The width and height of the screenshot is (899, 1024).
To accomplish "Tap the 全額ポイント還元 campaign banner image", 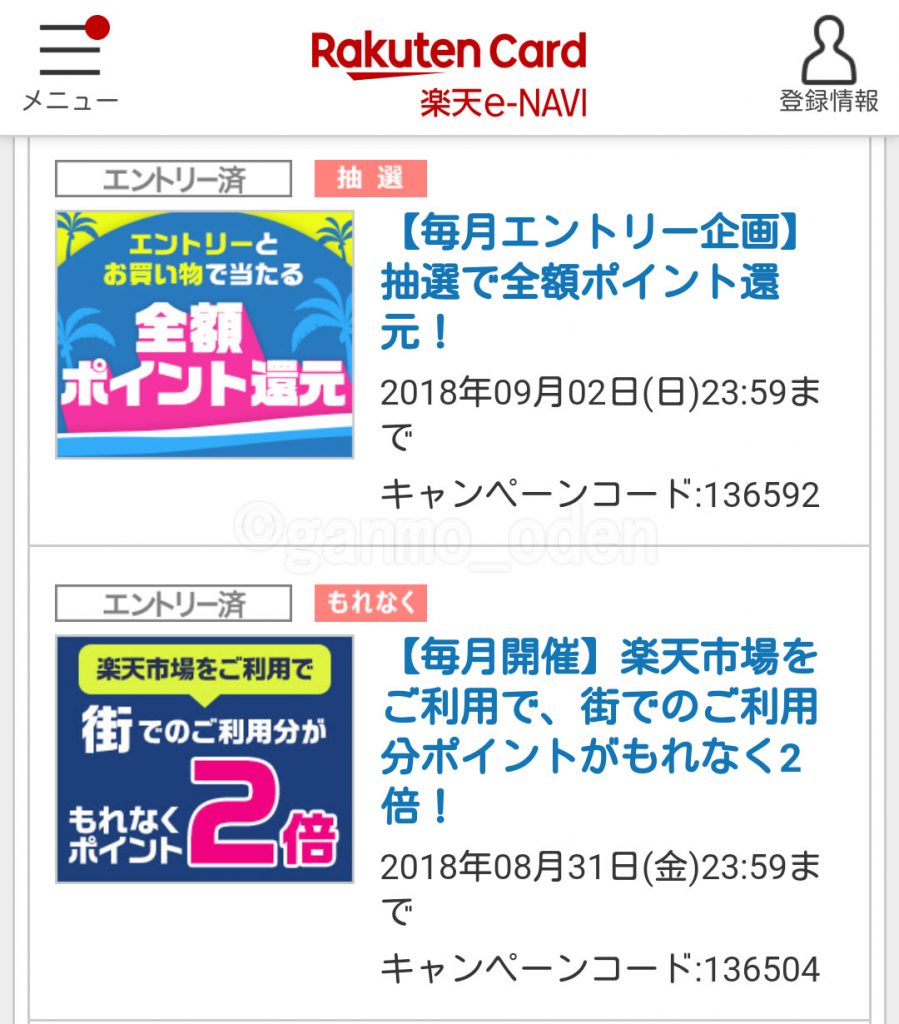I will point(205,334).
